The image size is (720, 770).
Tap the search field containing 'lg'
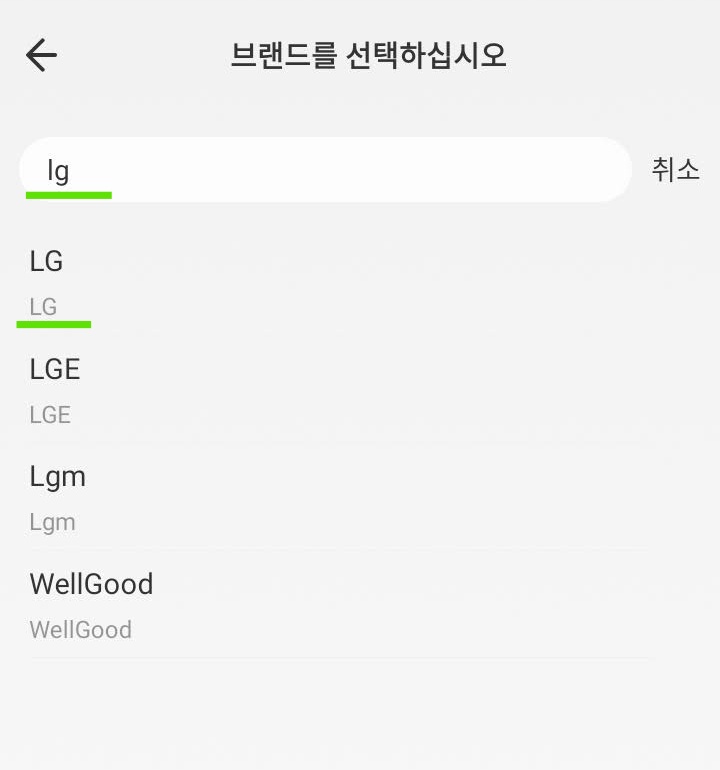(325, 170)
